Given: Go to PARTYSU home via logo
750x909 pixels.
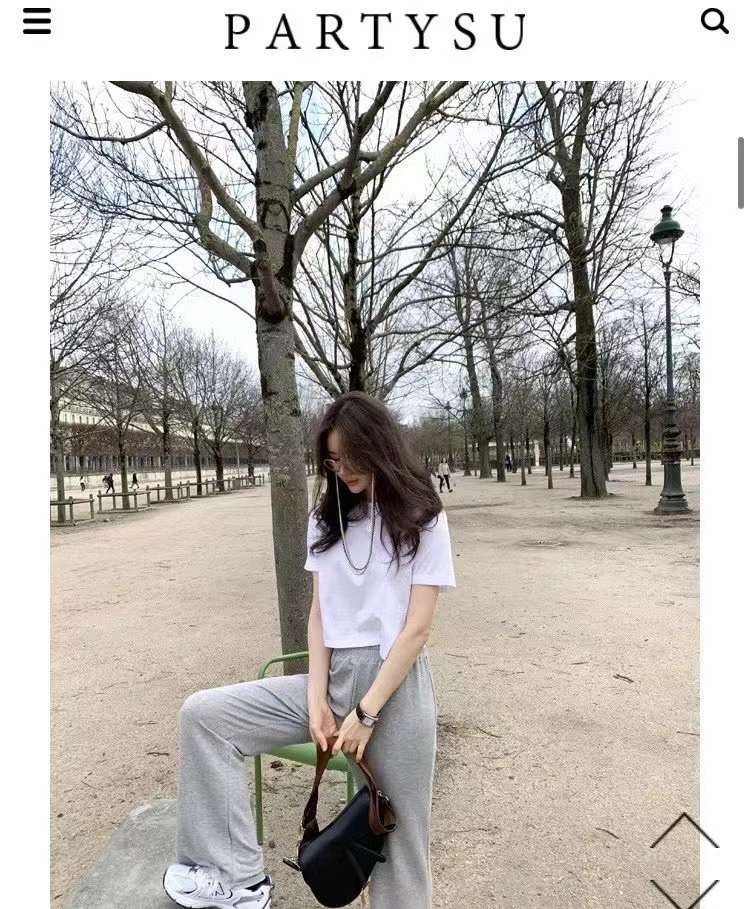Looking at the screenshot, I should (x=375, y=32).
